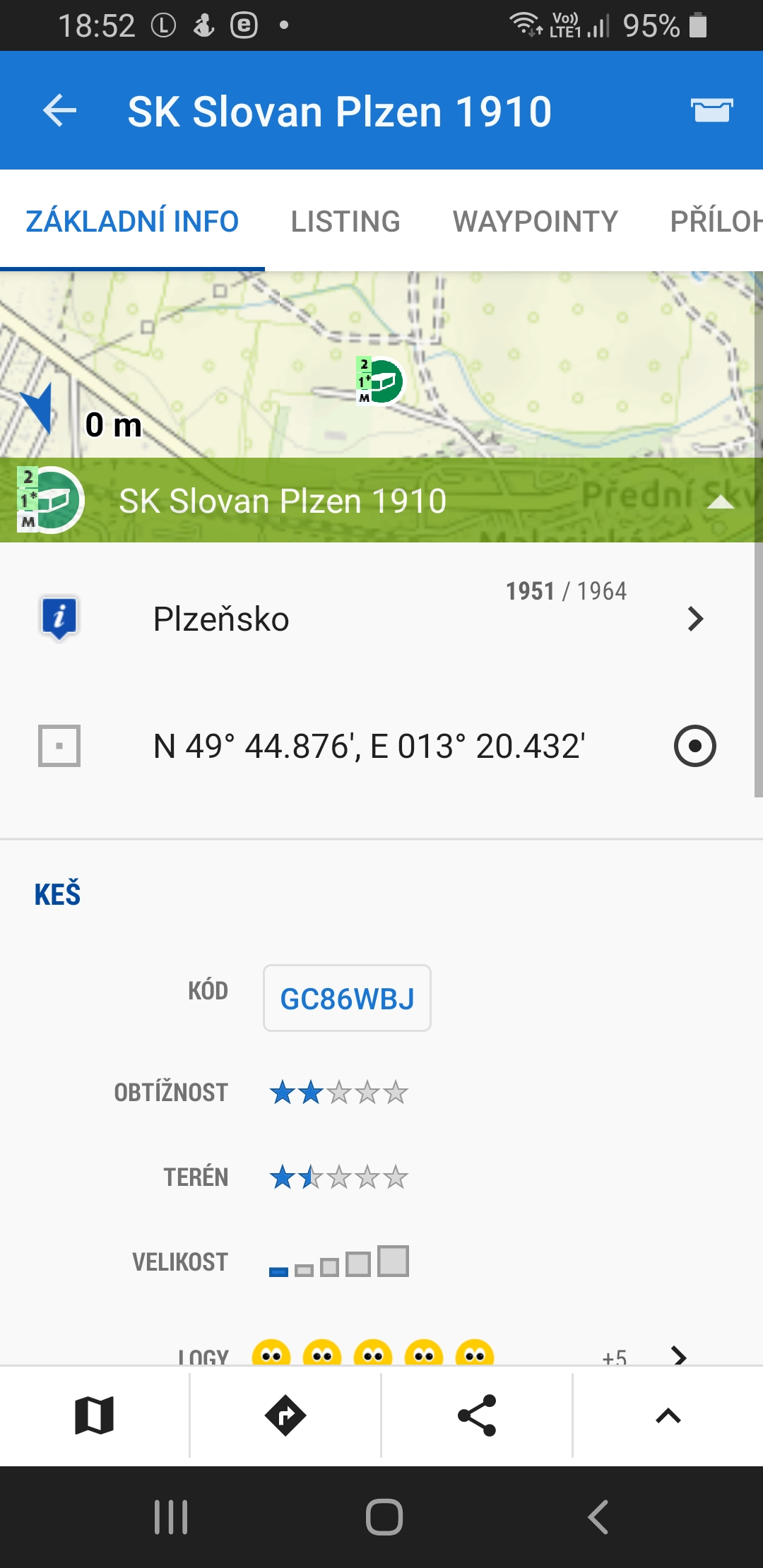The height and width of the screenshot is (1568, 763).
Task: Go back using the app bar arrow
Action: click(x=60, y=111)
